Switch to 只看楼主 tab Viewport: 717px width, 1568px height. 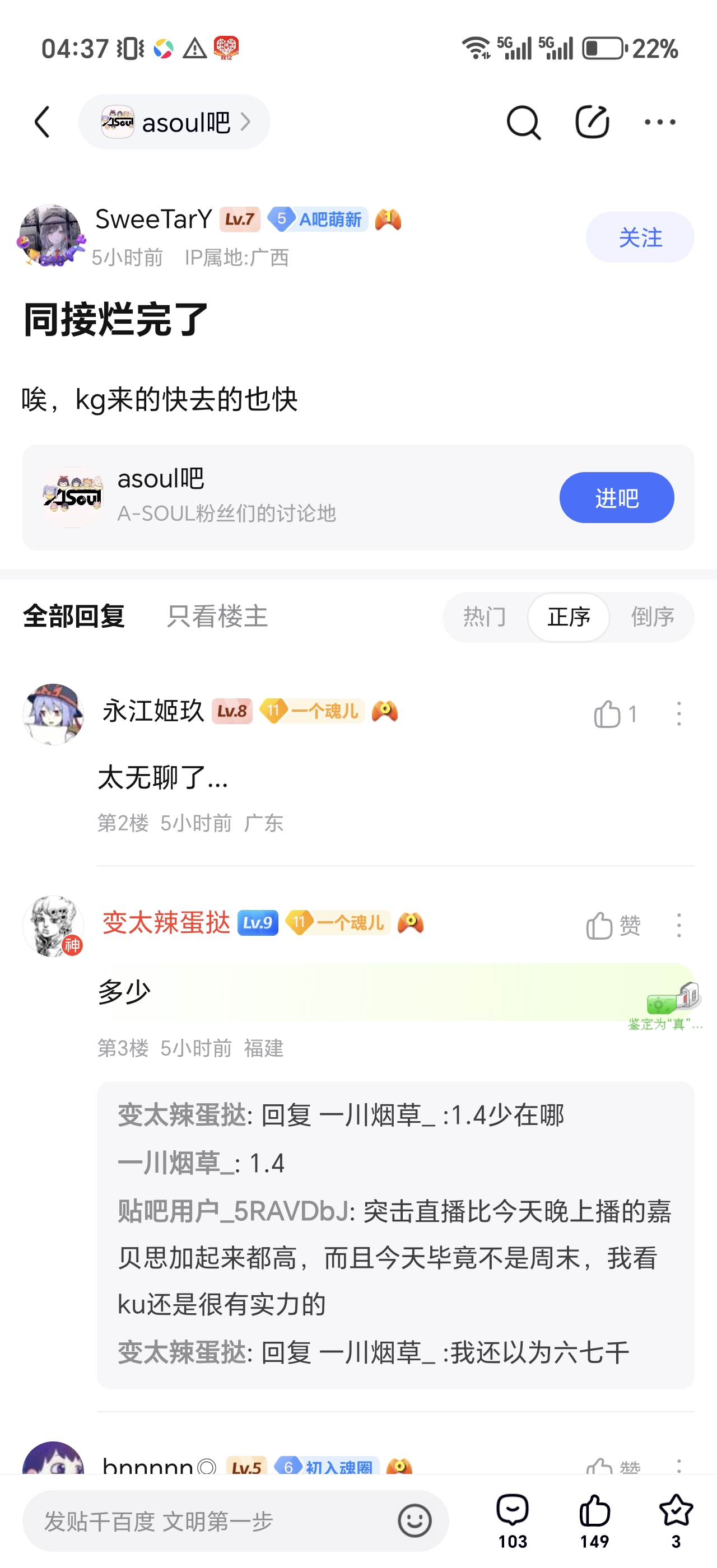coord(217,617)
